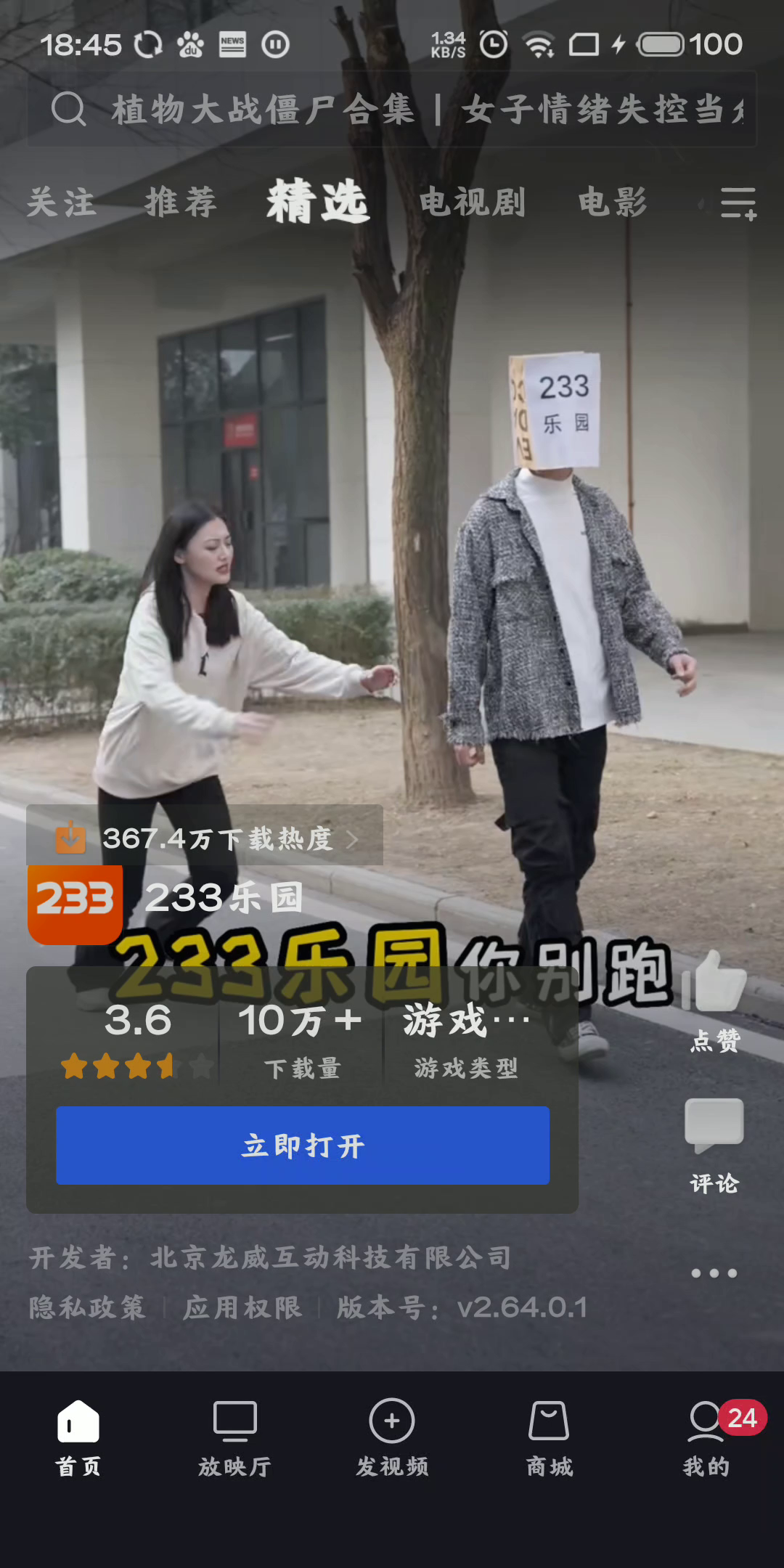The height and width of the screenshot is (1568, 784).
Task: Like this video with the thumbs-up
Action: coord(714,984)
